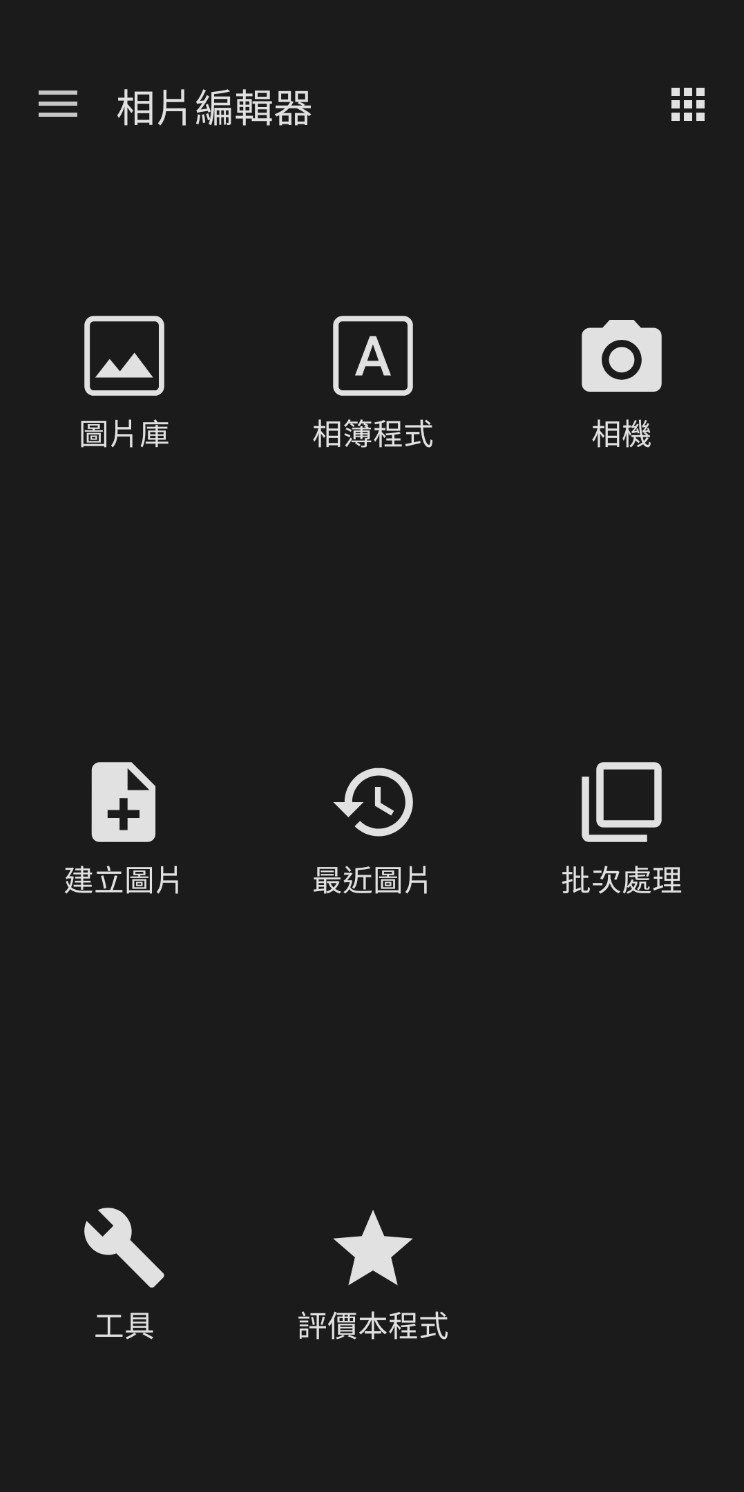The width and height of the screenshot is (744, 1492).
Task: Tap the 相片編輯器 title text
Action: pos(213,110)
